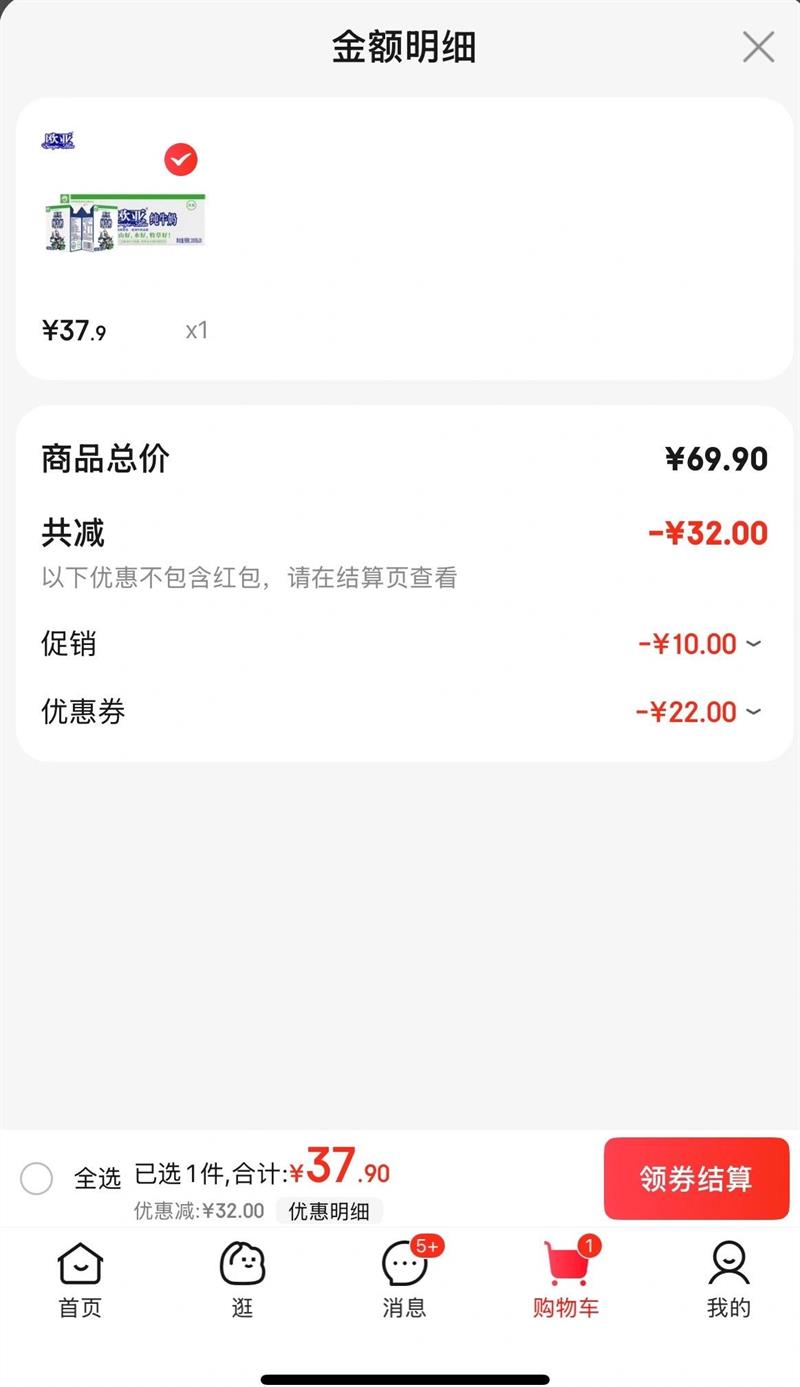Open the 消息 tab
800x1387 pixels.
click(405, 1280)
